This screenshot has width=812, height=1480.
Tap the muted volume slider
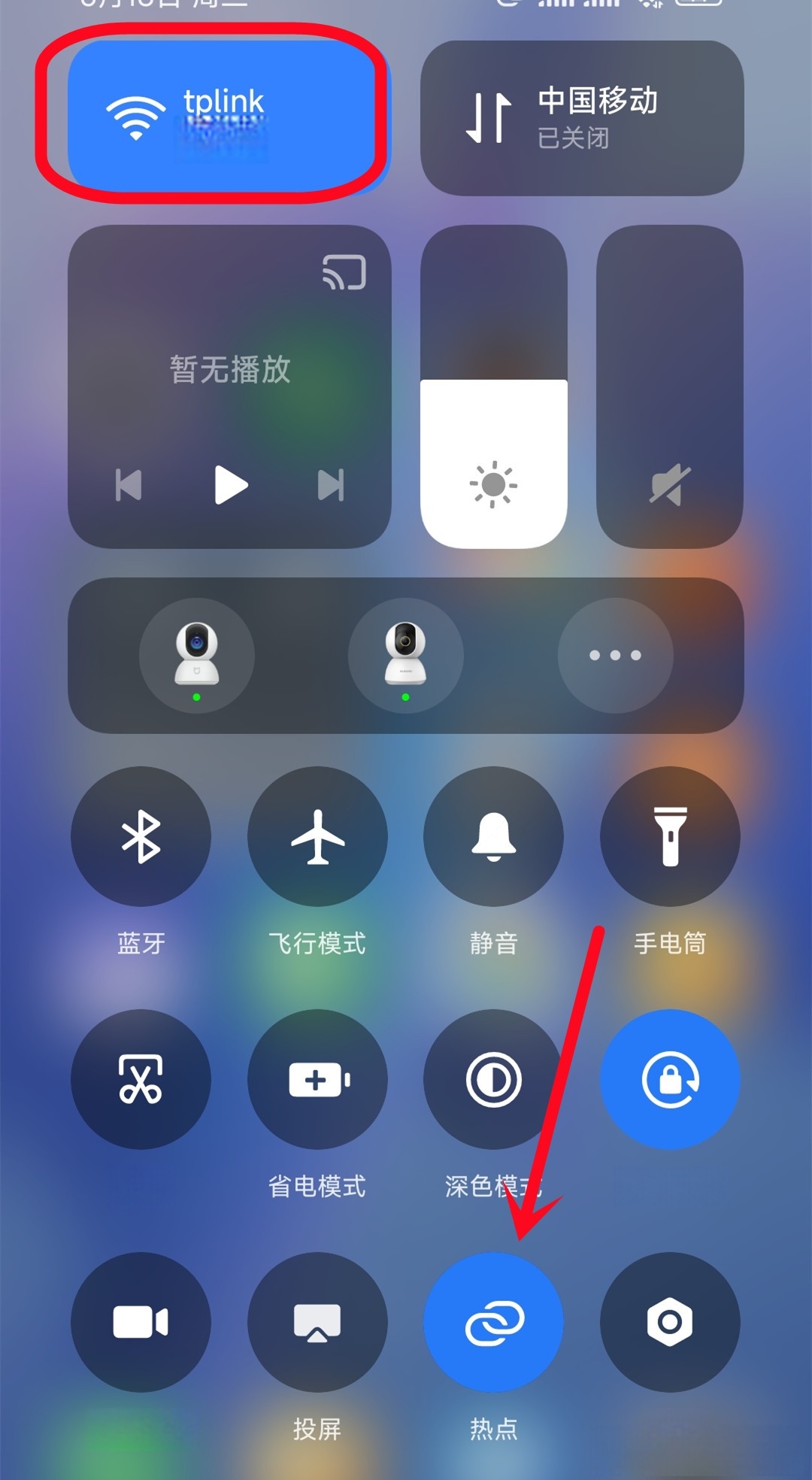point(669,387)
